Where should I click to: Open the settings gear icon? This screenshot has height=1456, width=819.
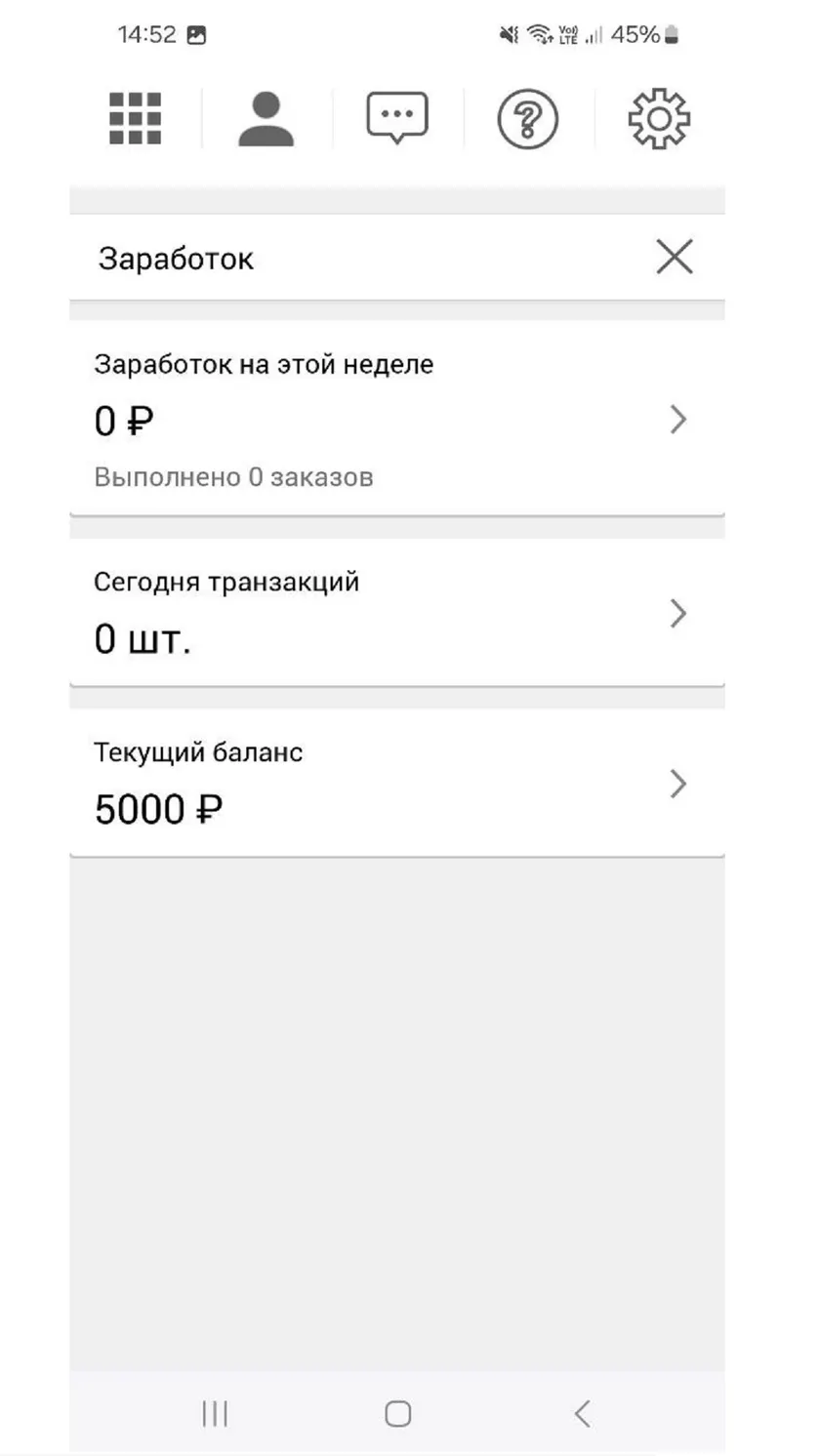(658, 119)
